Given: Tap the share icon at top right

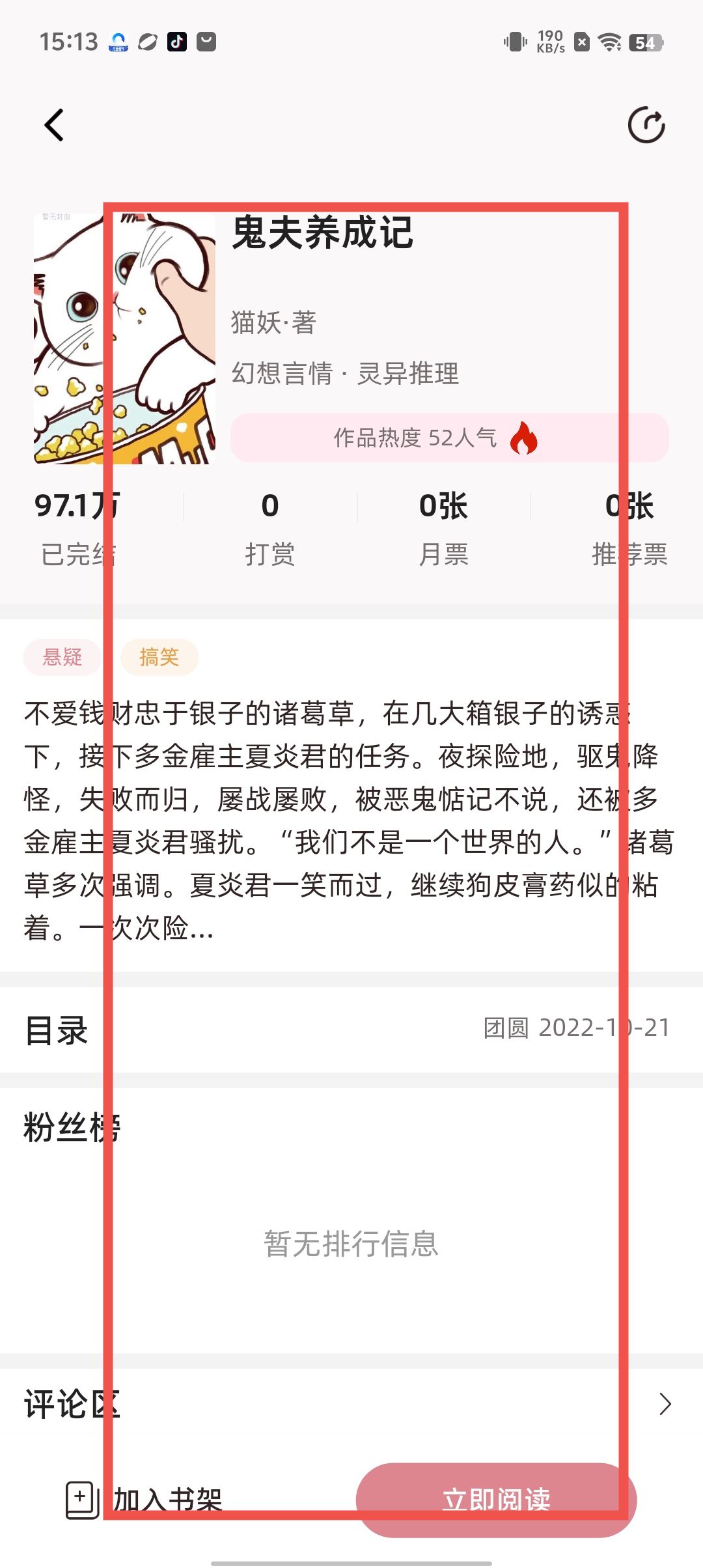Looking at the screenshot, I should click(x=646, y=125).
